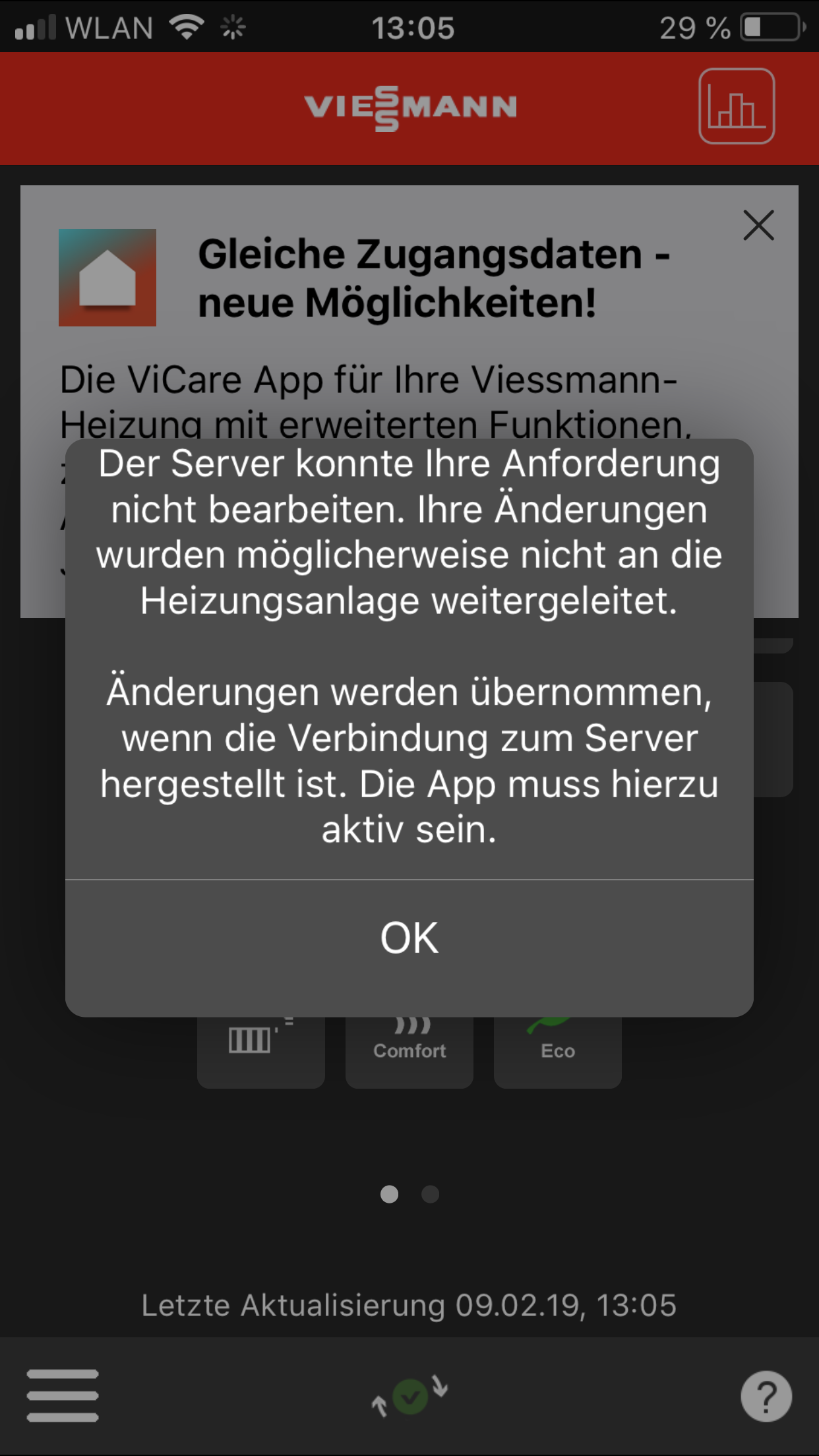819x1456 pixels.
Task: Tap the connection sync status icon
Action: tap(409, 1396)
